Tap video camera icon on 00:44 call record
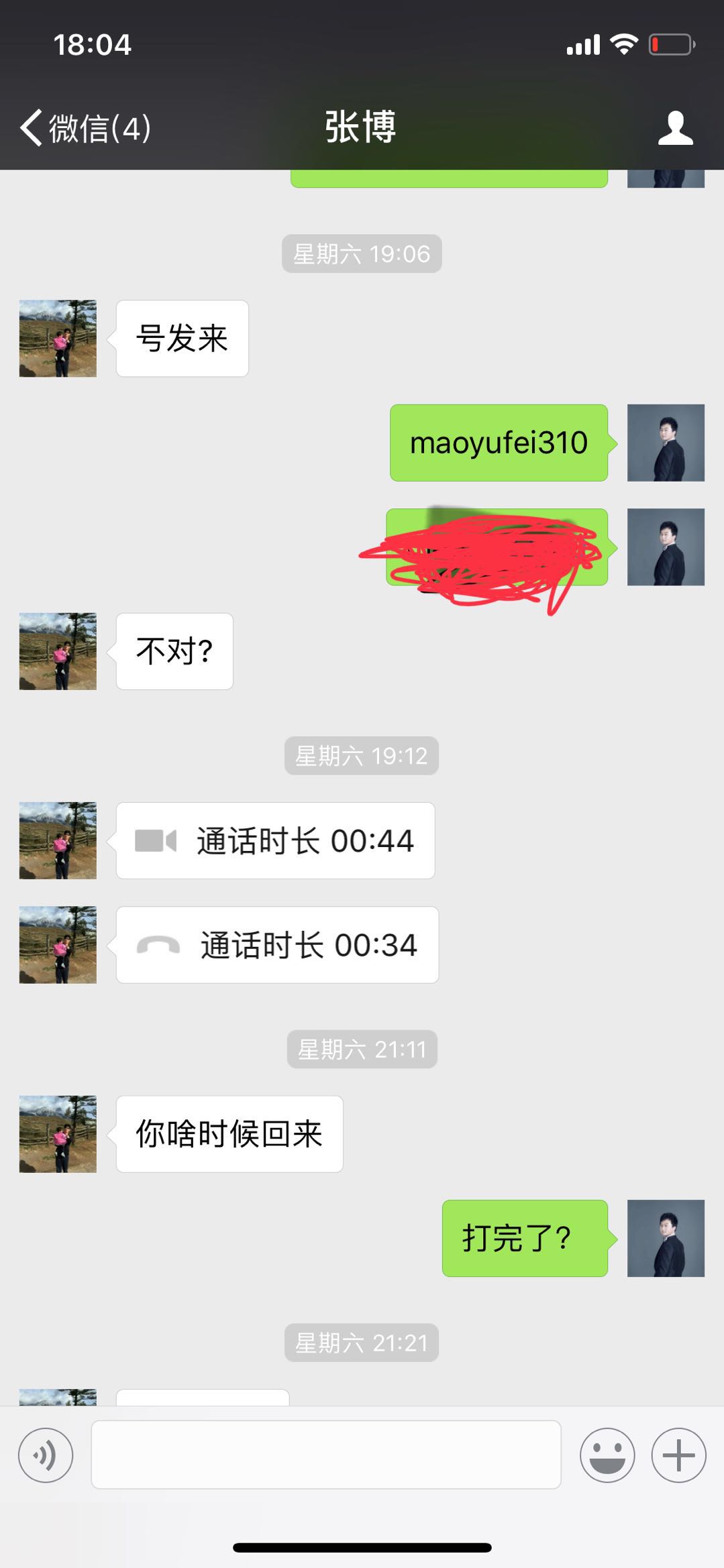 point(156,840)
